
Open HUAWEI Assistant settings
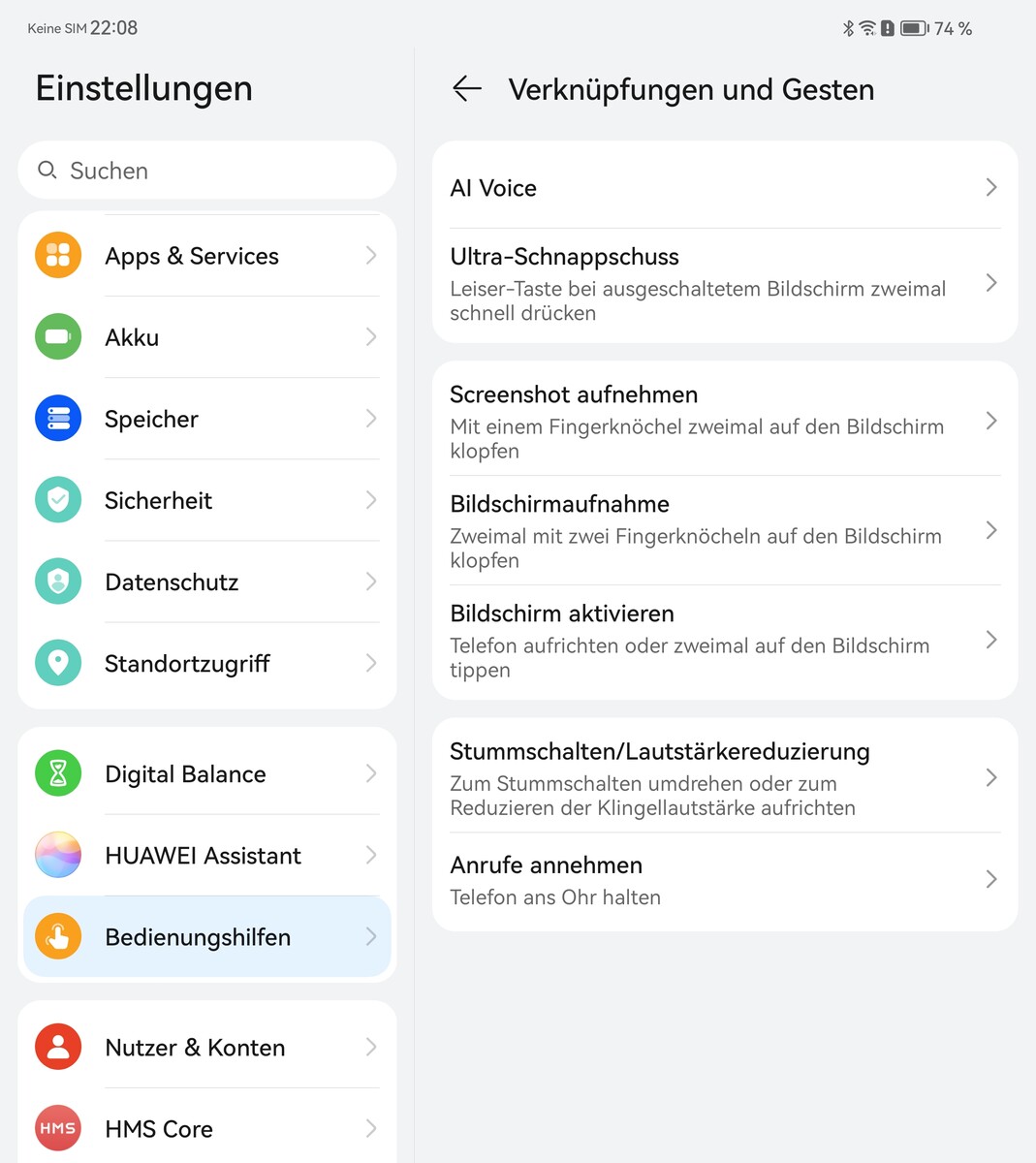[x=206, y=855]
